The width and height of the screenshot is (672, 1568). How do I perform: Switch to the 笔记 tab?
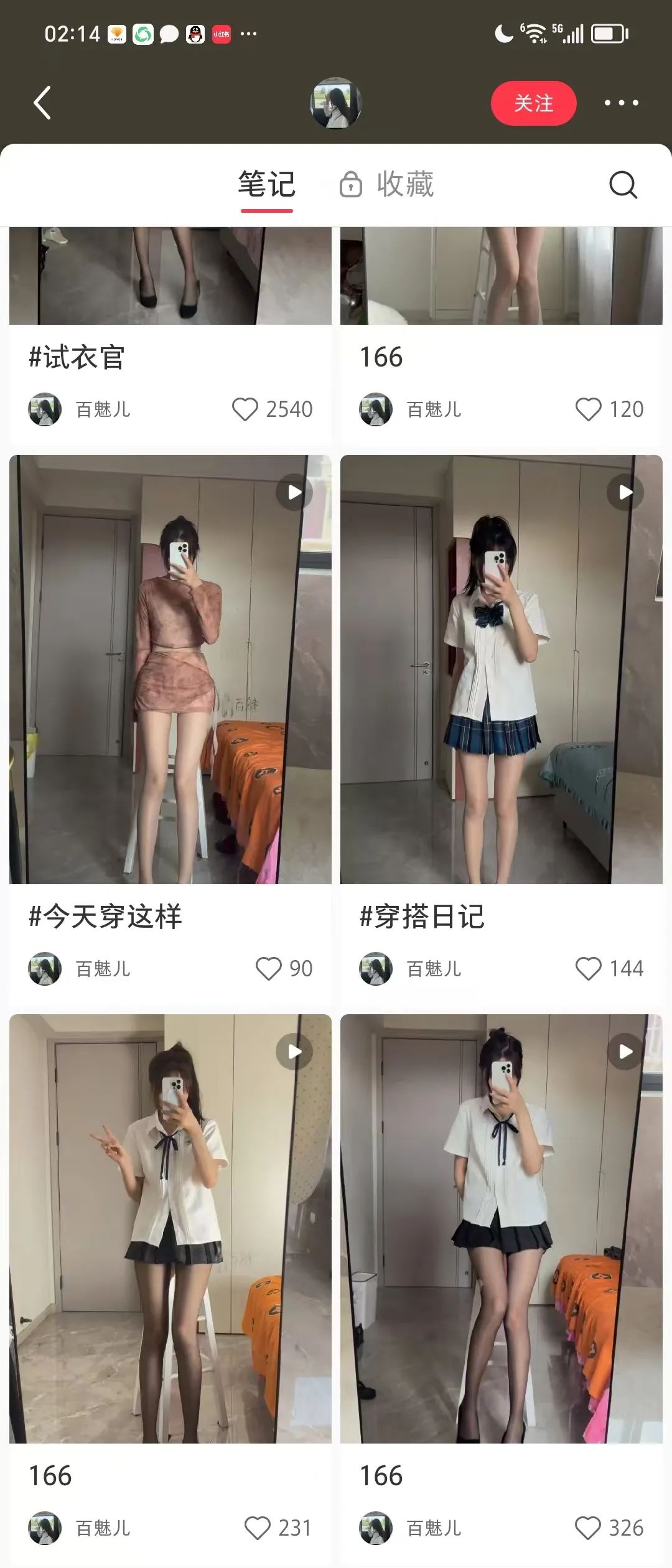click(268, 183)
